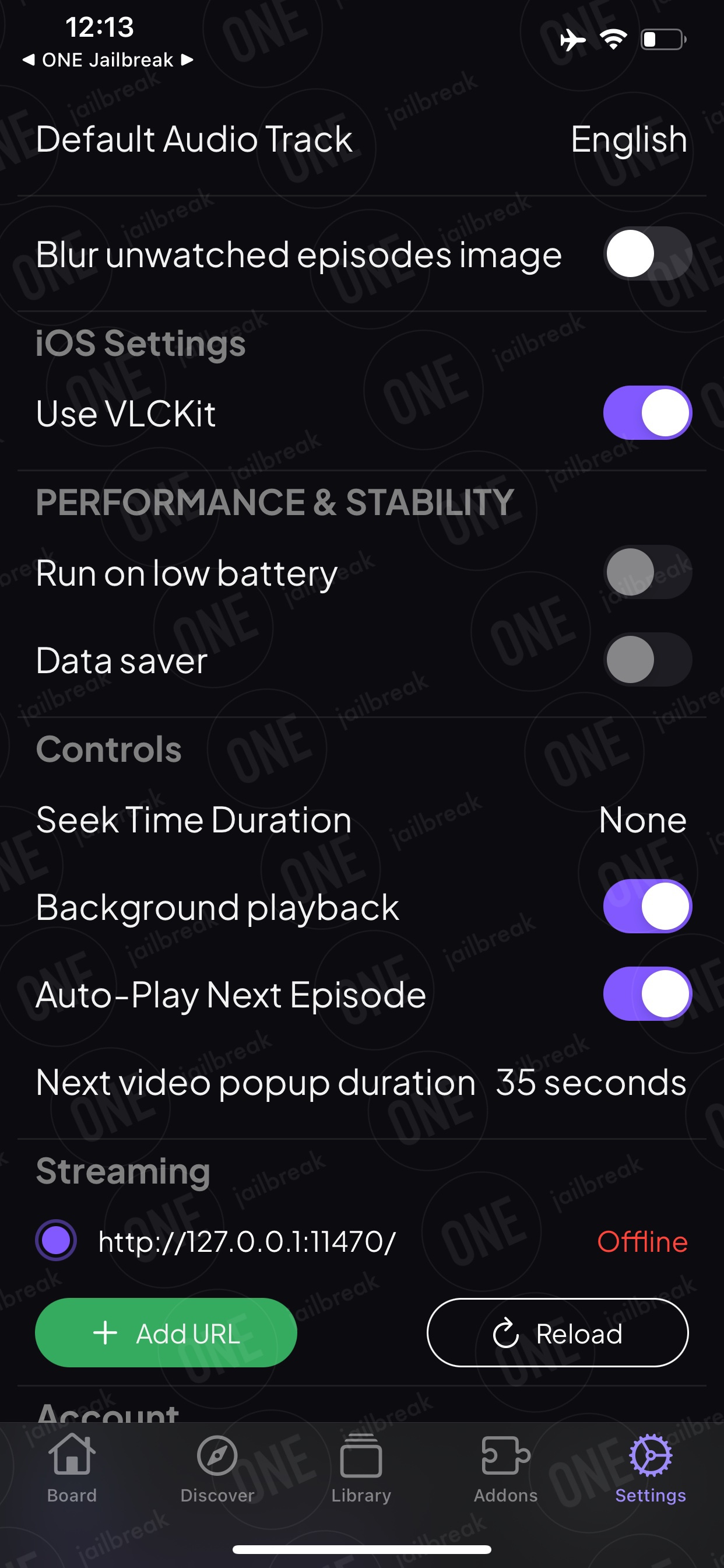724x1568 pixels.
Task: Open the Library tab
Action: pyautogui.click(x=361, y=1468)
